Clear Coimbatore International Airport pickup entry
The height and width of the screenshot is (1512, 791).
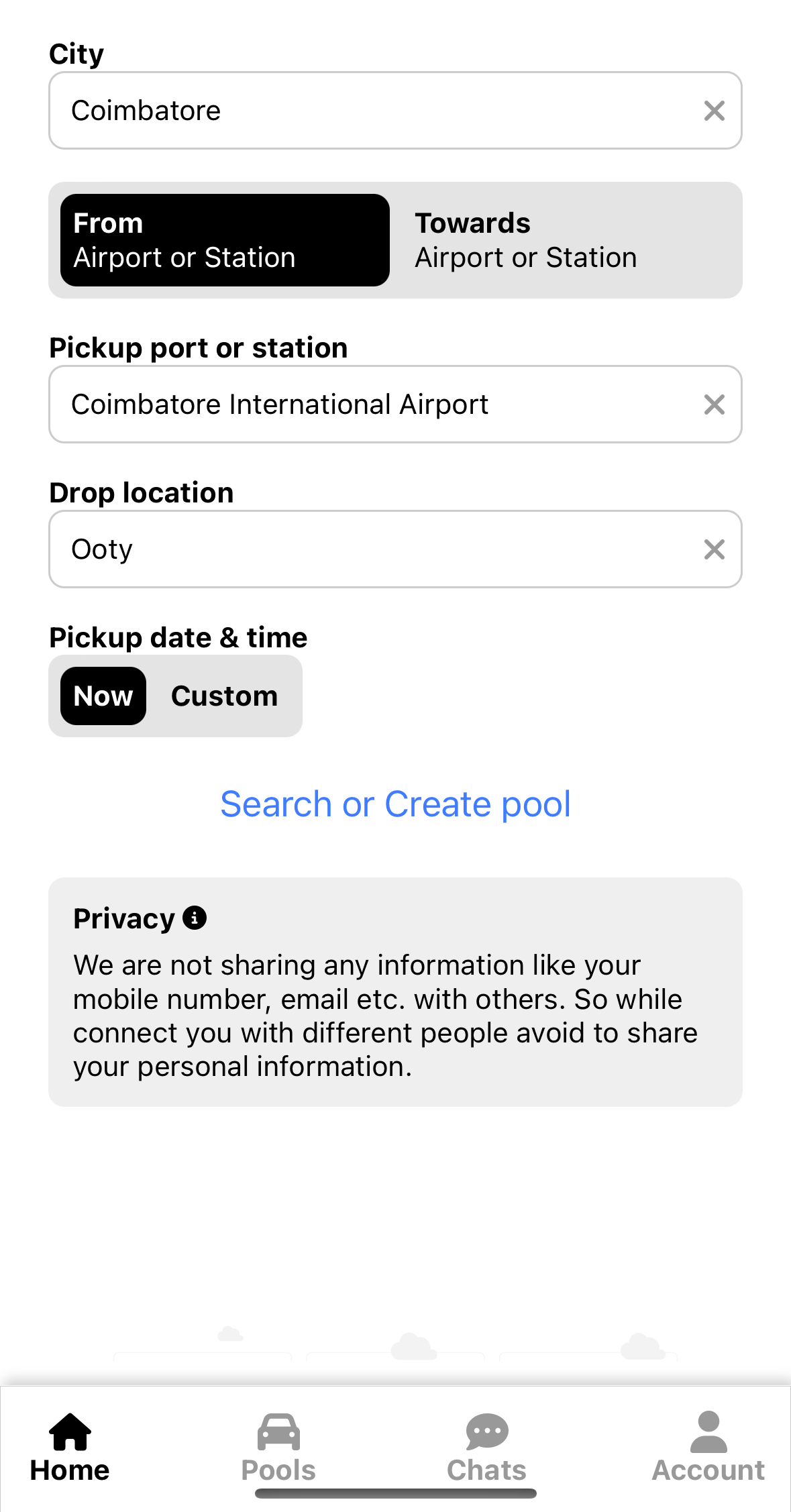pyautogui.click(x=714, y=404)
